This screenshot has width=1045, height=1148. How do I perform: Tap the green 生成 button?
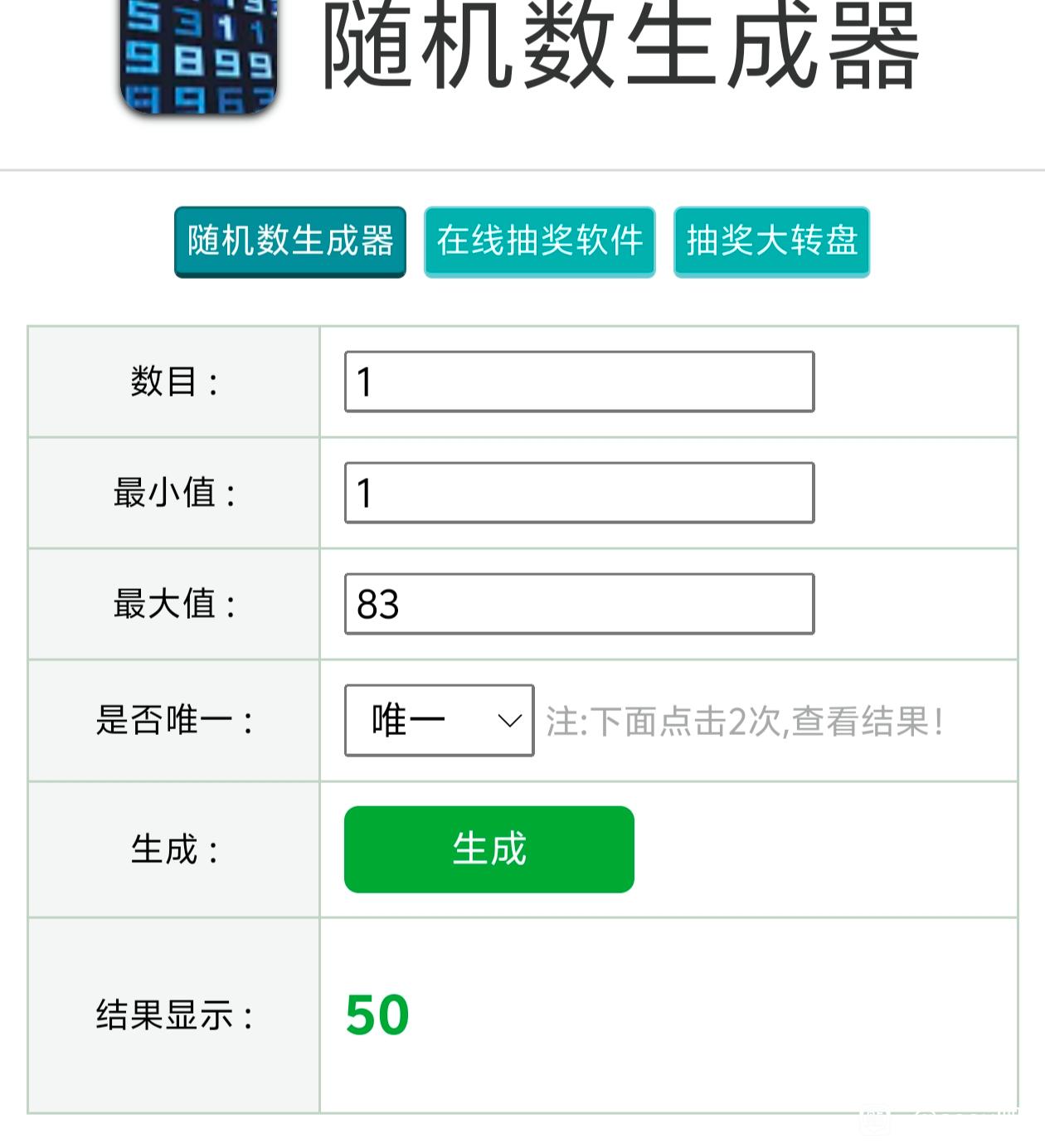(489, 849)
